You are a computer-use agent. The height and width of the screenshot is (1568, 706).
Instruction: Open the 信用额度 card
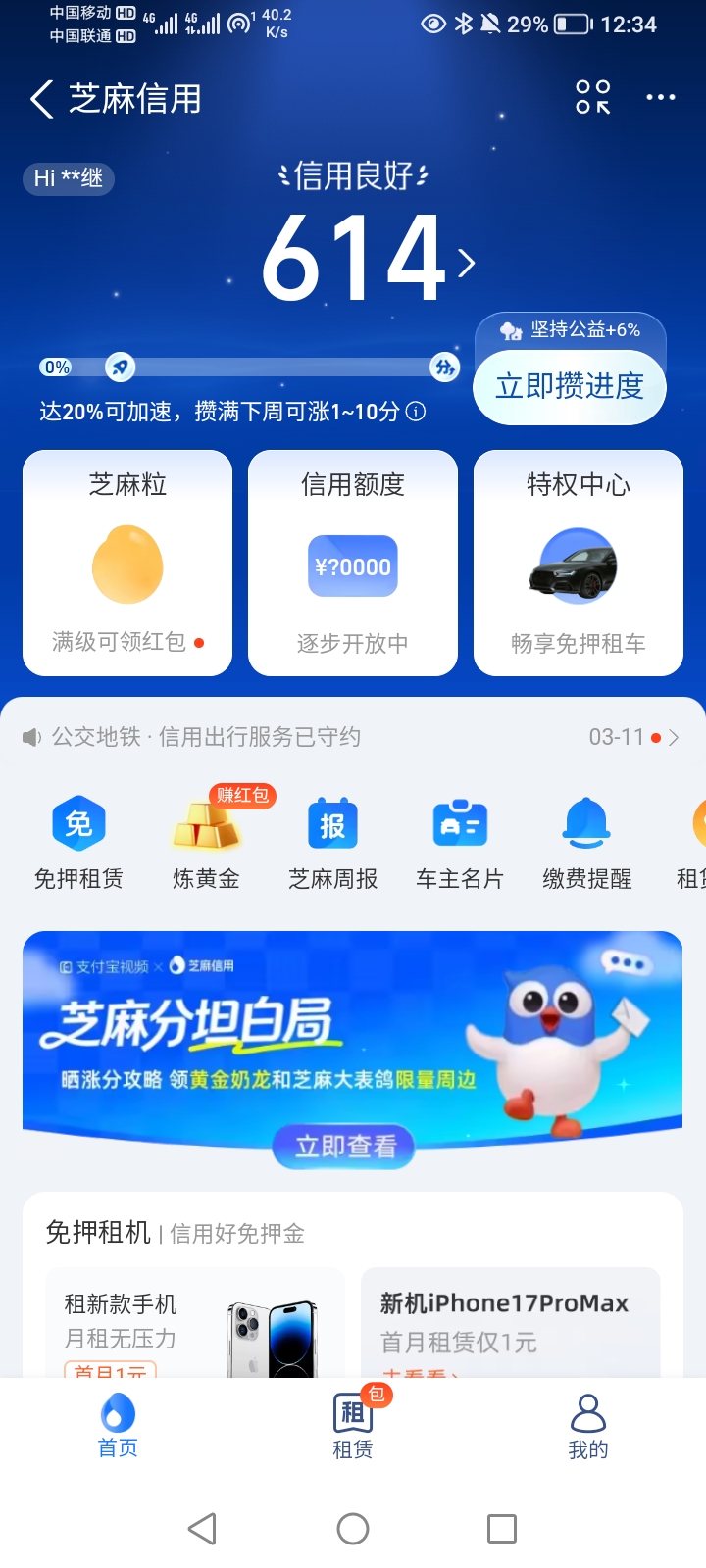353,563
